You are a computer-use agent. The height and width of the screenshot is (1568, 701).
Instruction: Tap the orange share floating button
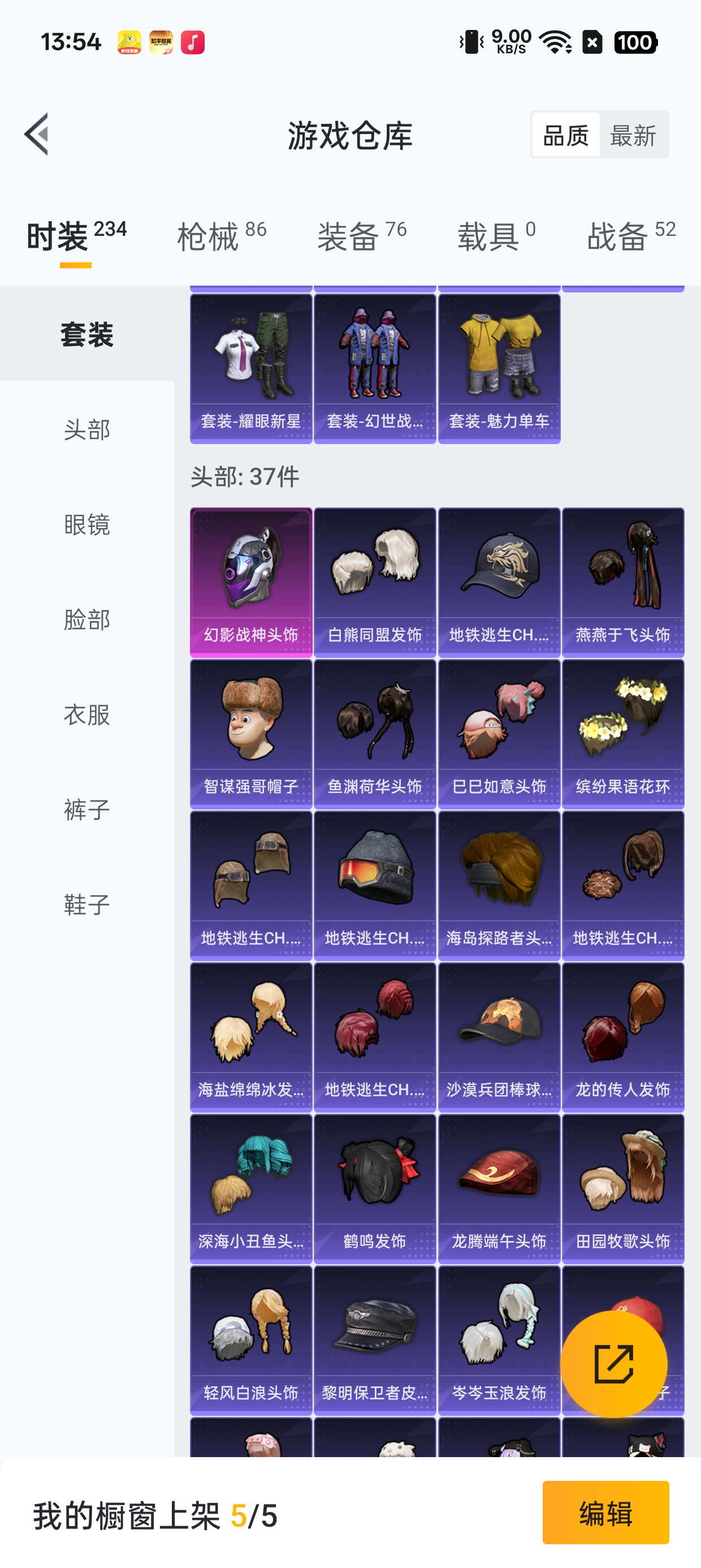point(613,1364)
